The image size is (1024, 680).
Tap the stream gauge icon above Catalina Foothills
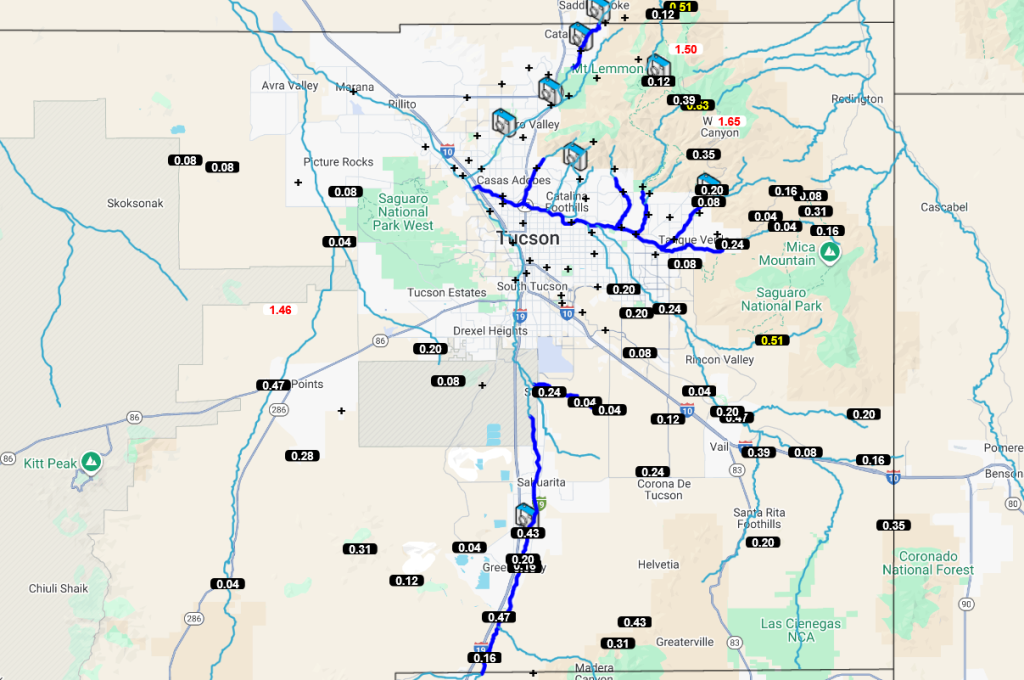tap(575, 155)
